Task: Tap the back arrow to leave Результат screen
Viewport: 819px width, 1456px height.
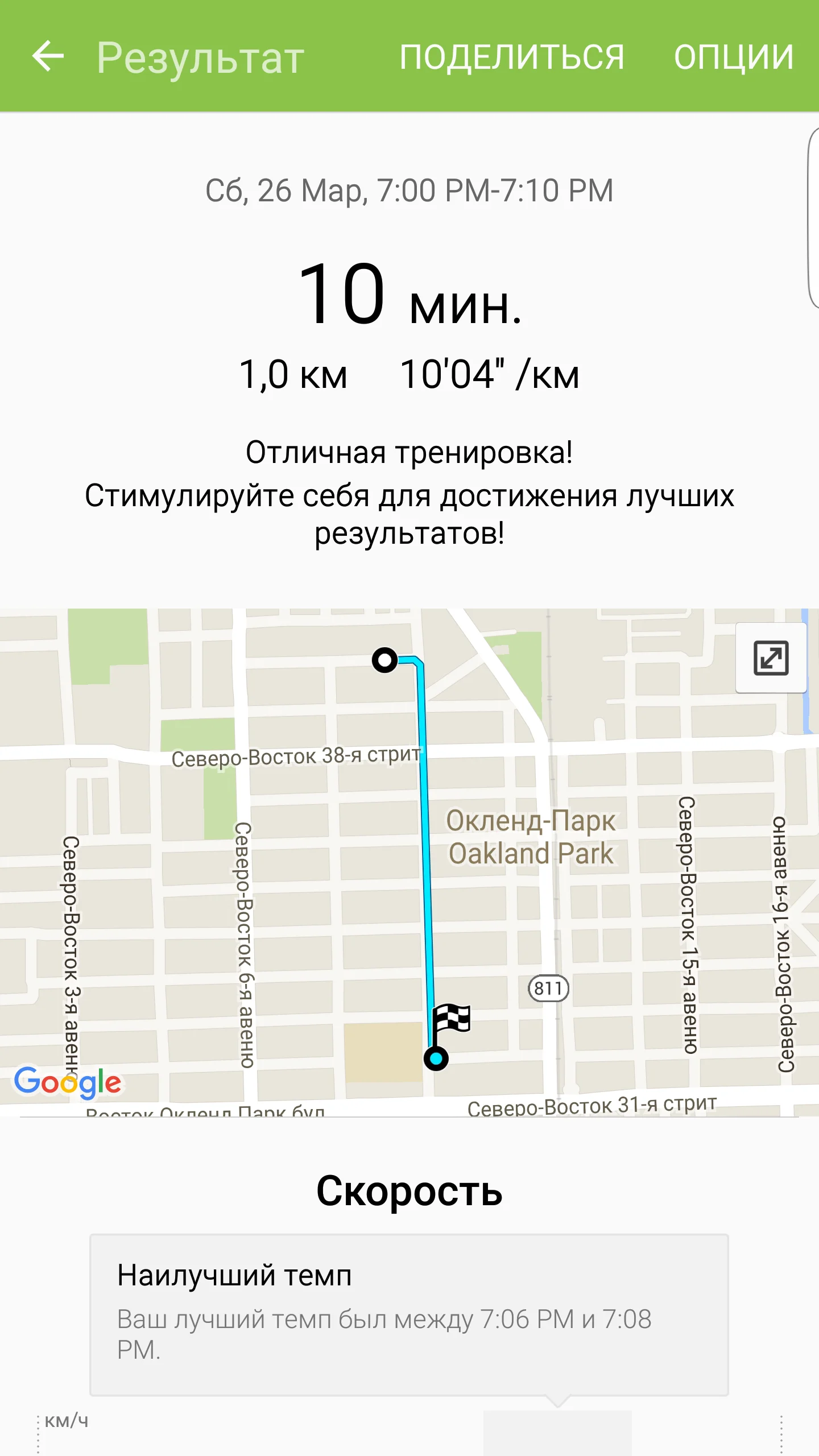Action: [48, 55]
